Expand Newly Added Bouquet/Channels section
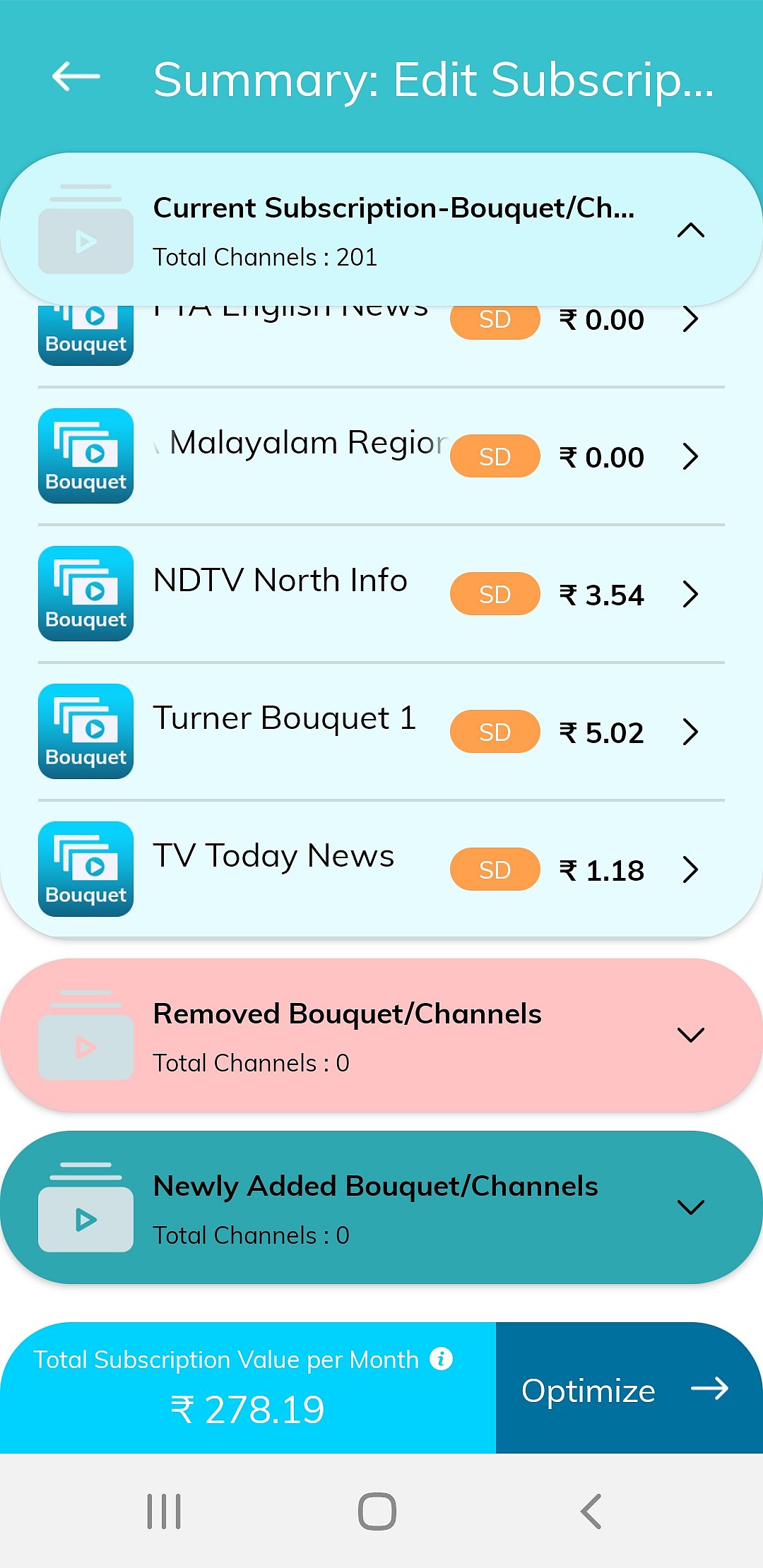This screenshot has height=1568, width=763. [x=690, y=1208]
